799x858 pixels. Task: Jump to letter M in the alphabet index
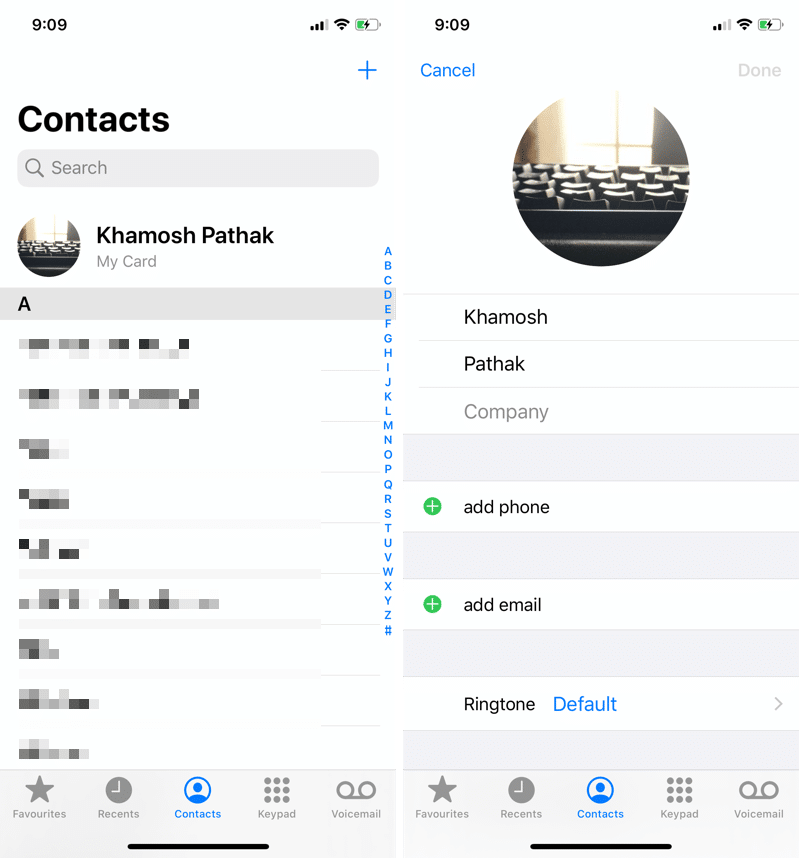coord(388,425)
